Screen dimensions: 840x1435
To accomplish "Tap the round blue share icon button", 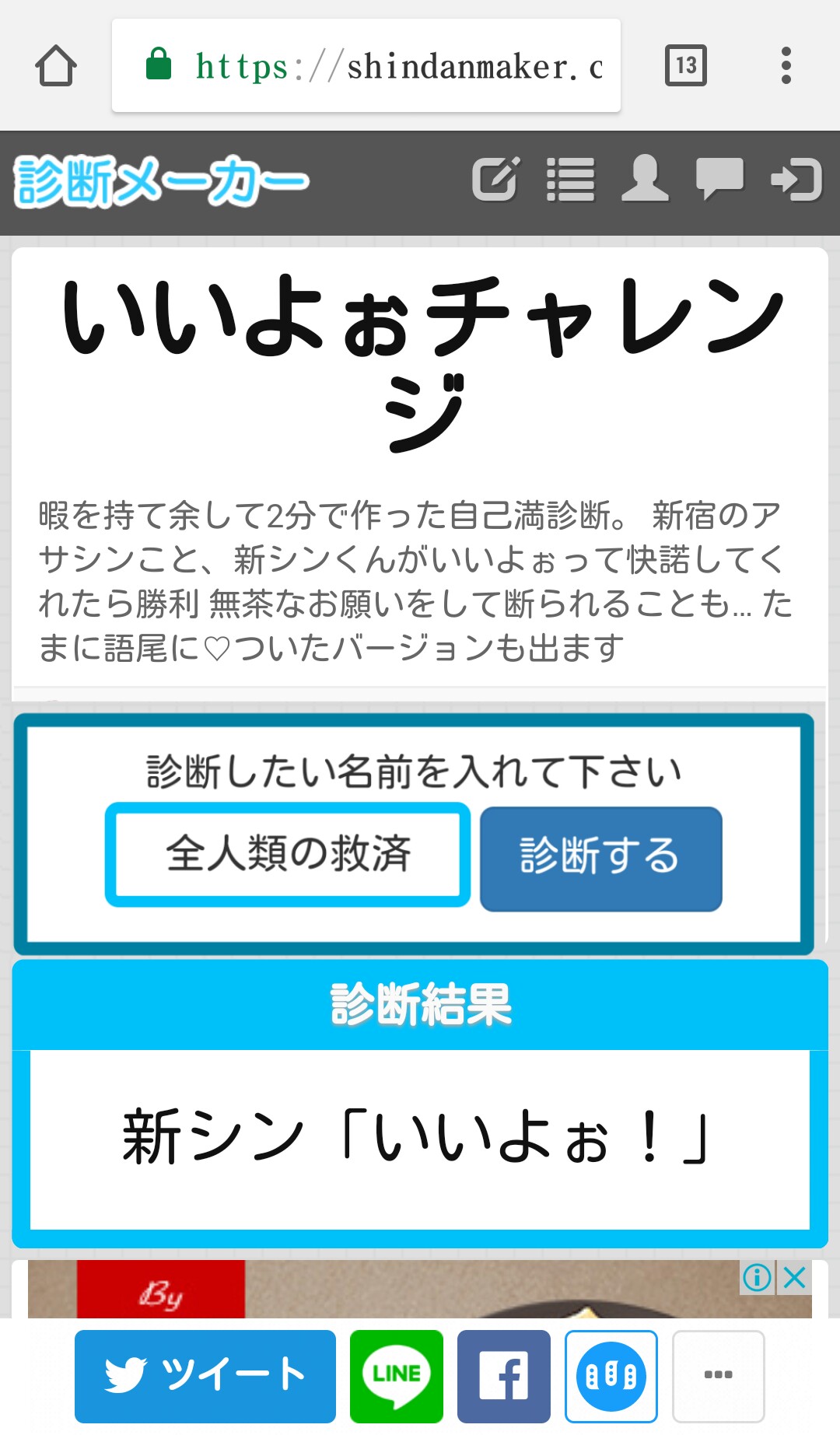I will [611, 1376].
